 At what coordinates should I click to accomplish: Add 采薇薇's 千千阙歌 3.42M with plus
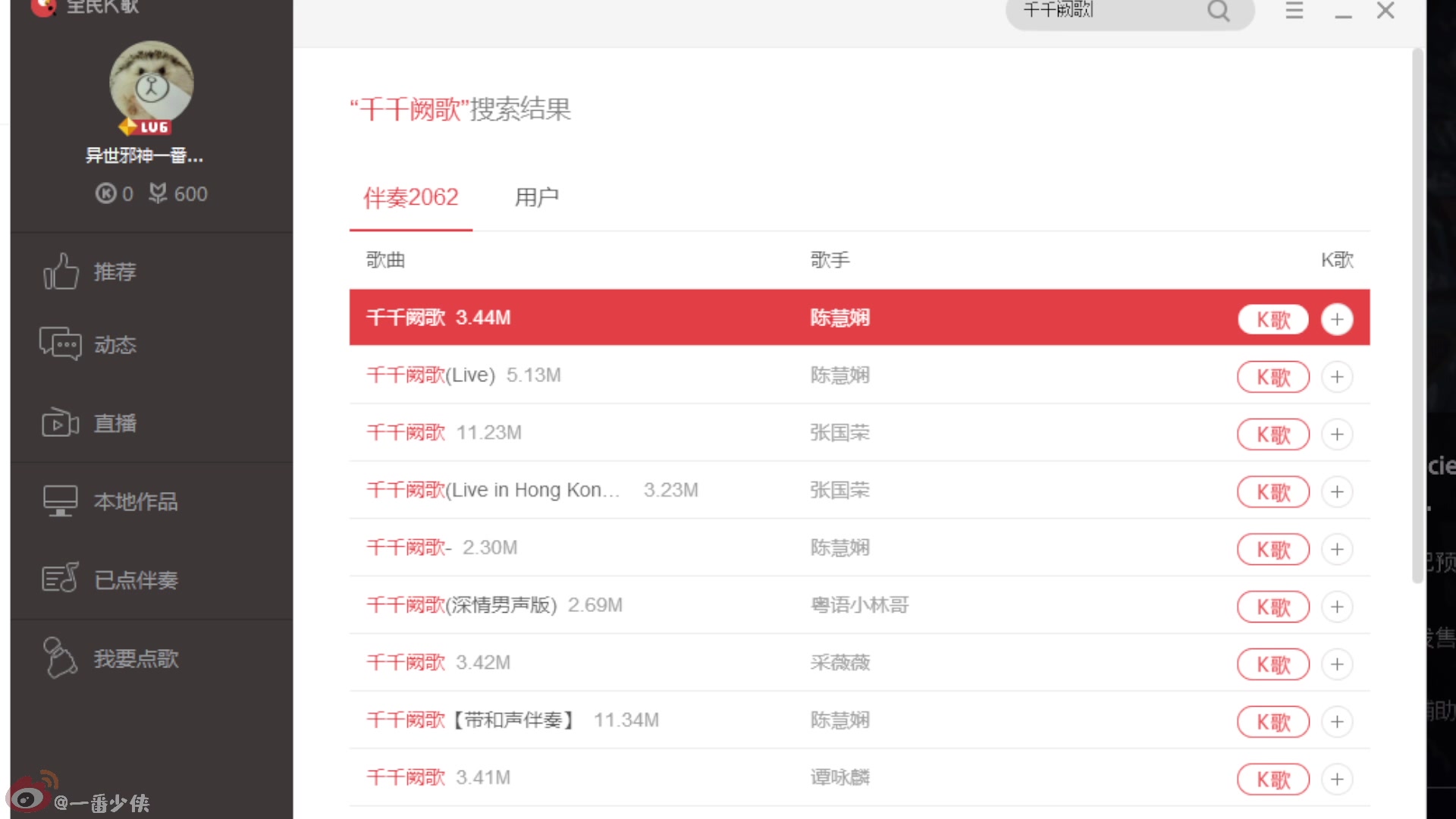click(x=1337, y=664)
